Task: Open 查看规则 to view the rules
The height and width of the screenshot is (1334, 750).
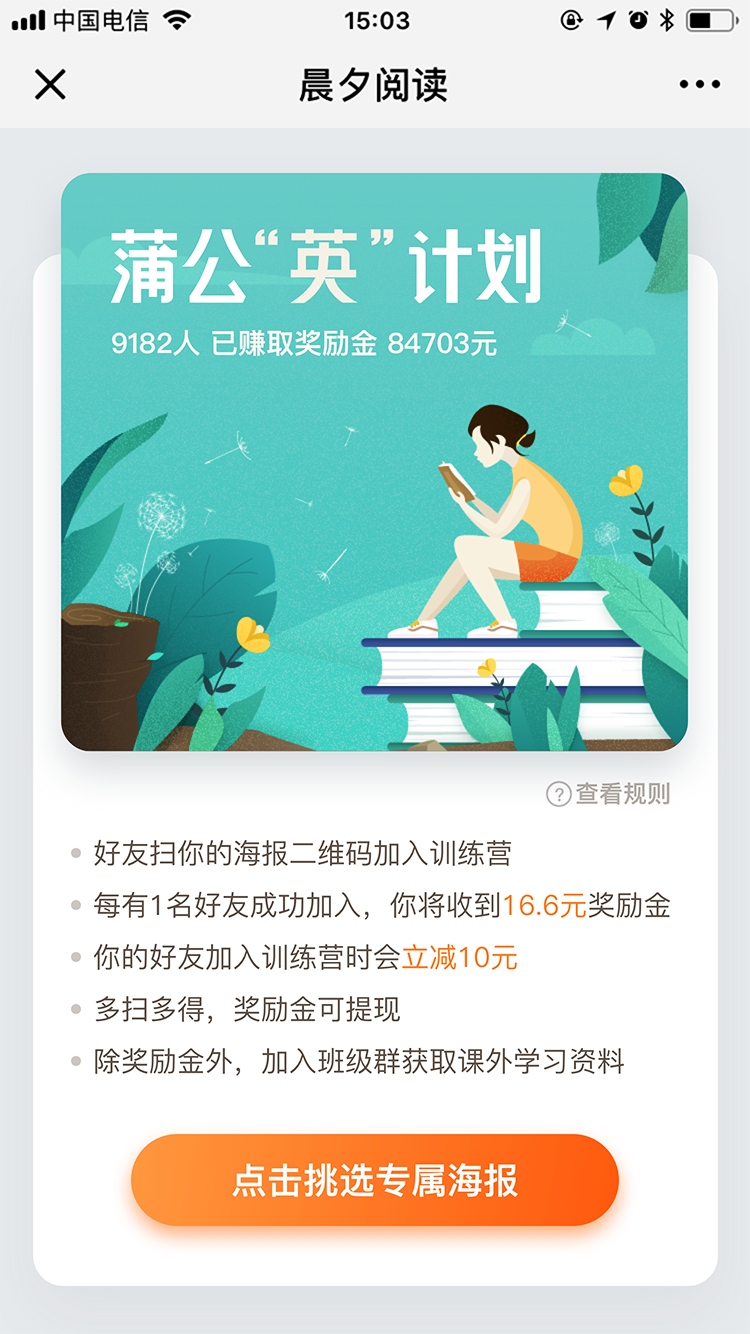Action: point(608,794)
